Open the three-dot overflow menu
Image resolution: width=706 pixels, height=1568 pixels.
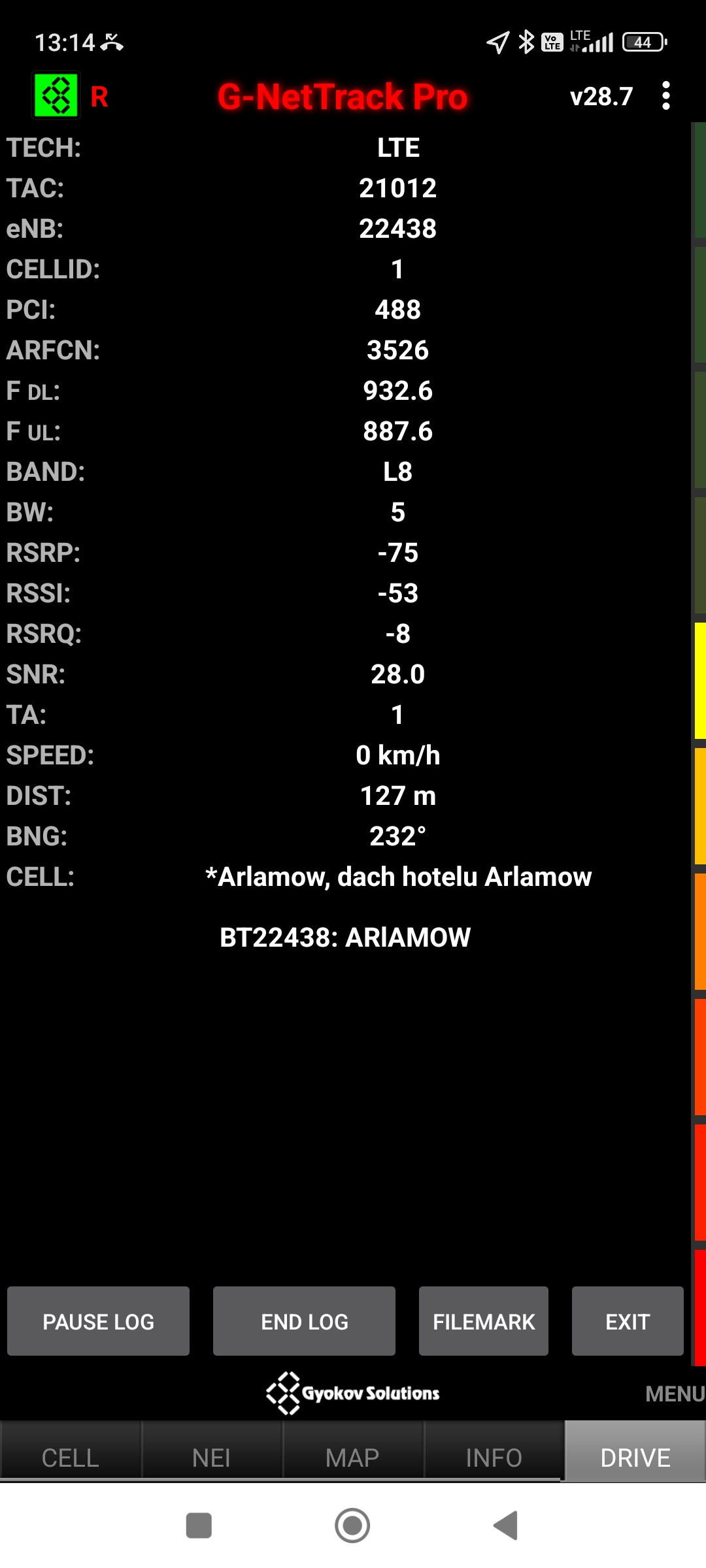[x=665, y=96]
